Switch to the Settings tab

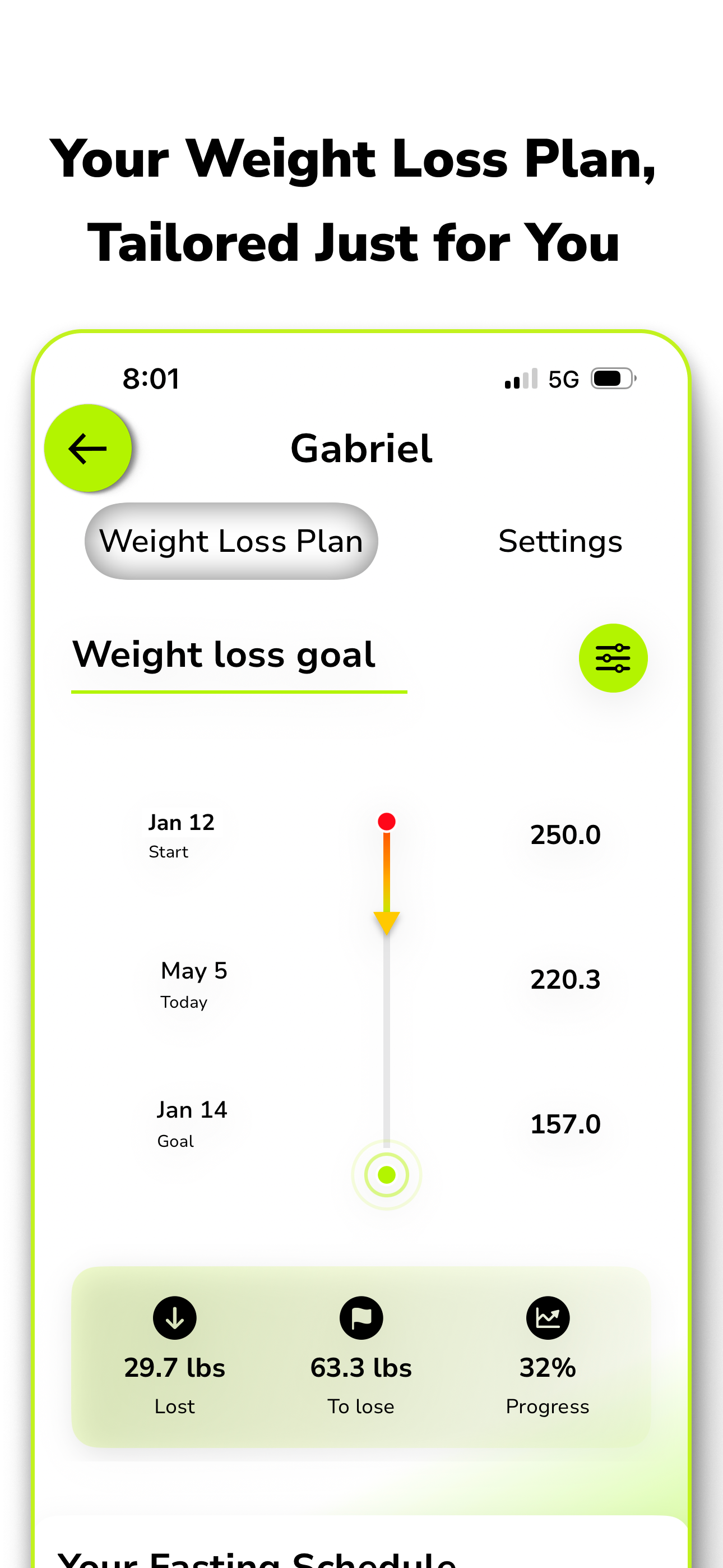[560, 541]
